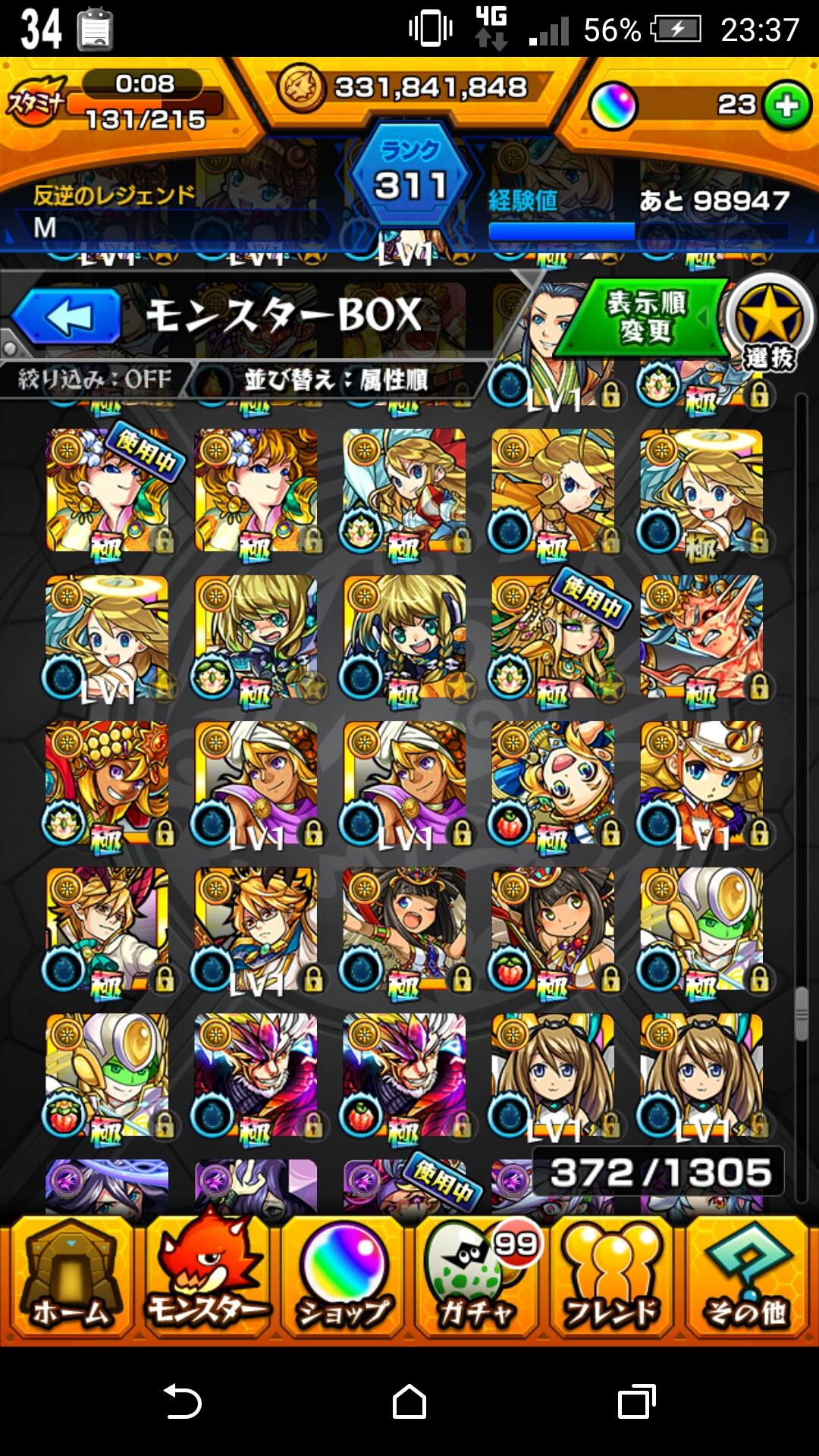The image size is (819, 1456).
Task: Switch to the ホーム tab
Action: (70, 1278)
